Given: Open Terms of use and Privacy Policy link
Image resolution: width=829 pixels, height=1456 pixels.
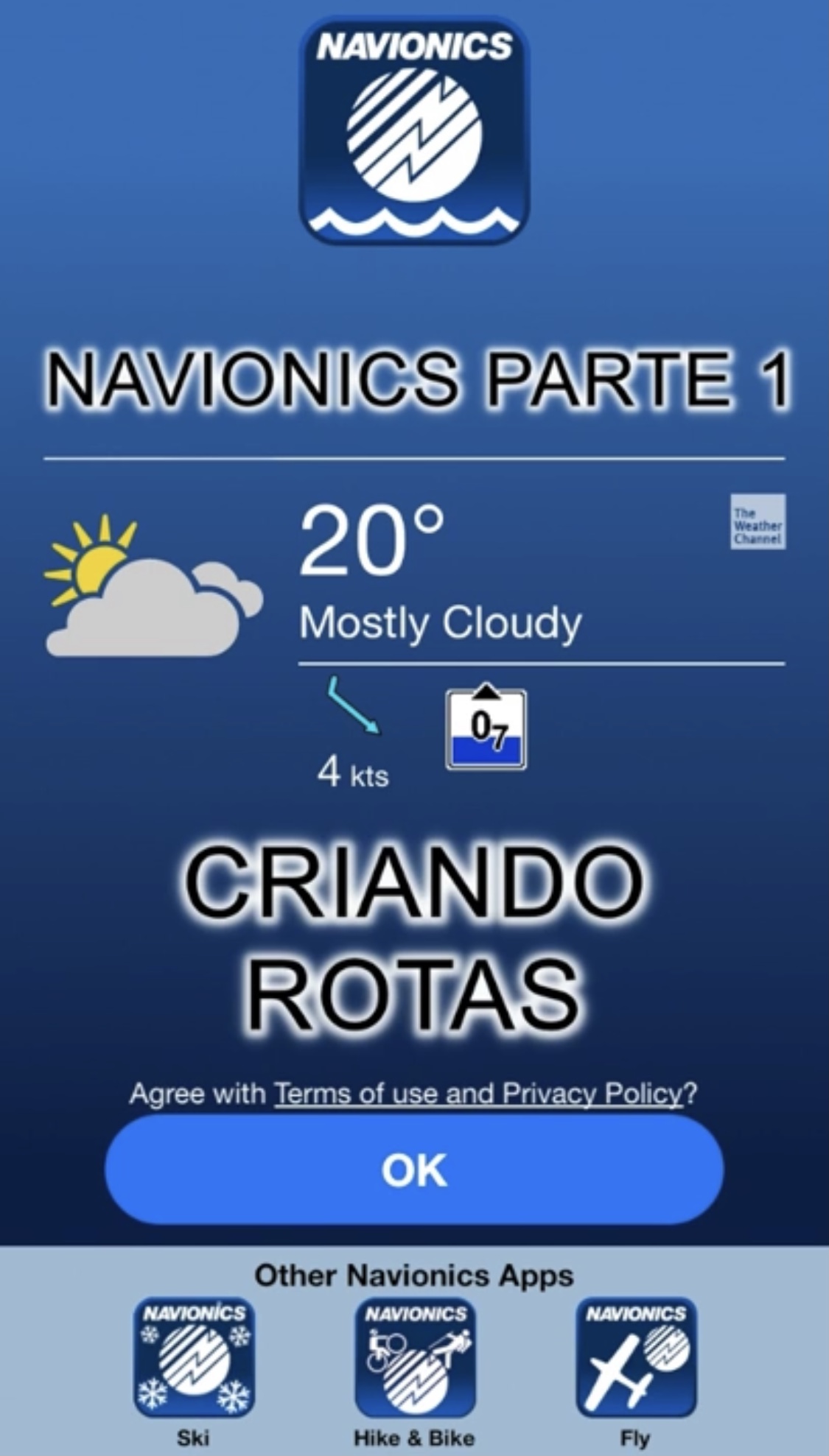Looking at the screenshot, I should pyautogui.click(x=479, y=1094).
